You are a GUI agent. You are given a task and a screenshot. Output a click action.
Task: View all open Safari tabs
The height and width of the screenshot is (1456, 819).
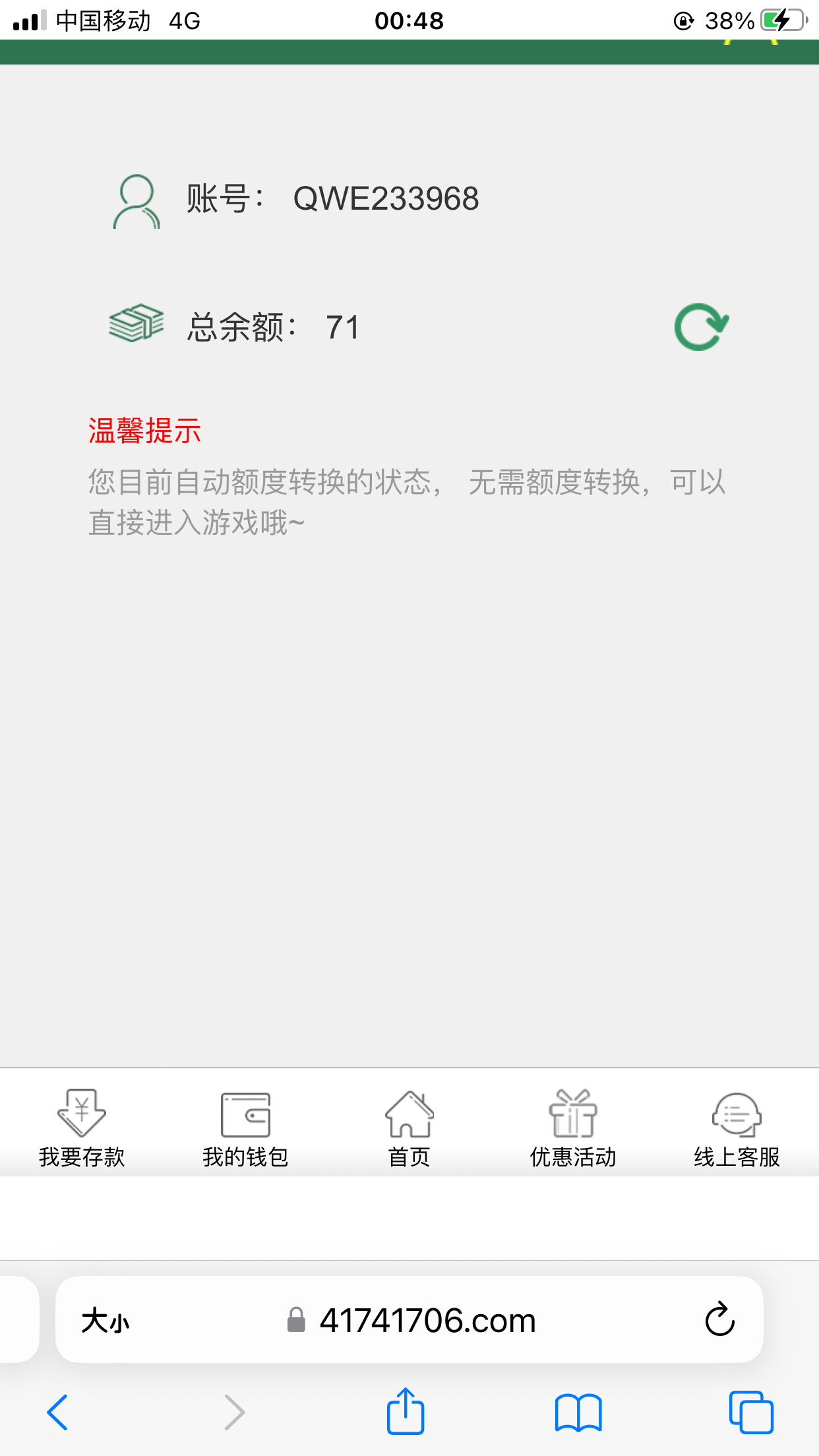[x=751, y=1412]
